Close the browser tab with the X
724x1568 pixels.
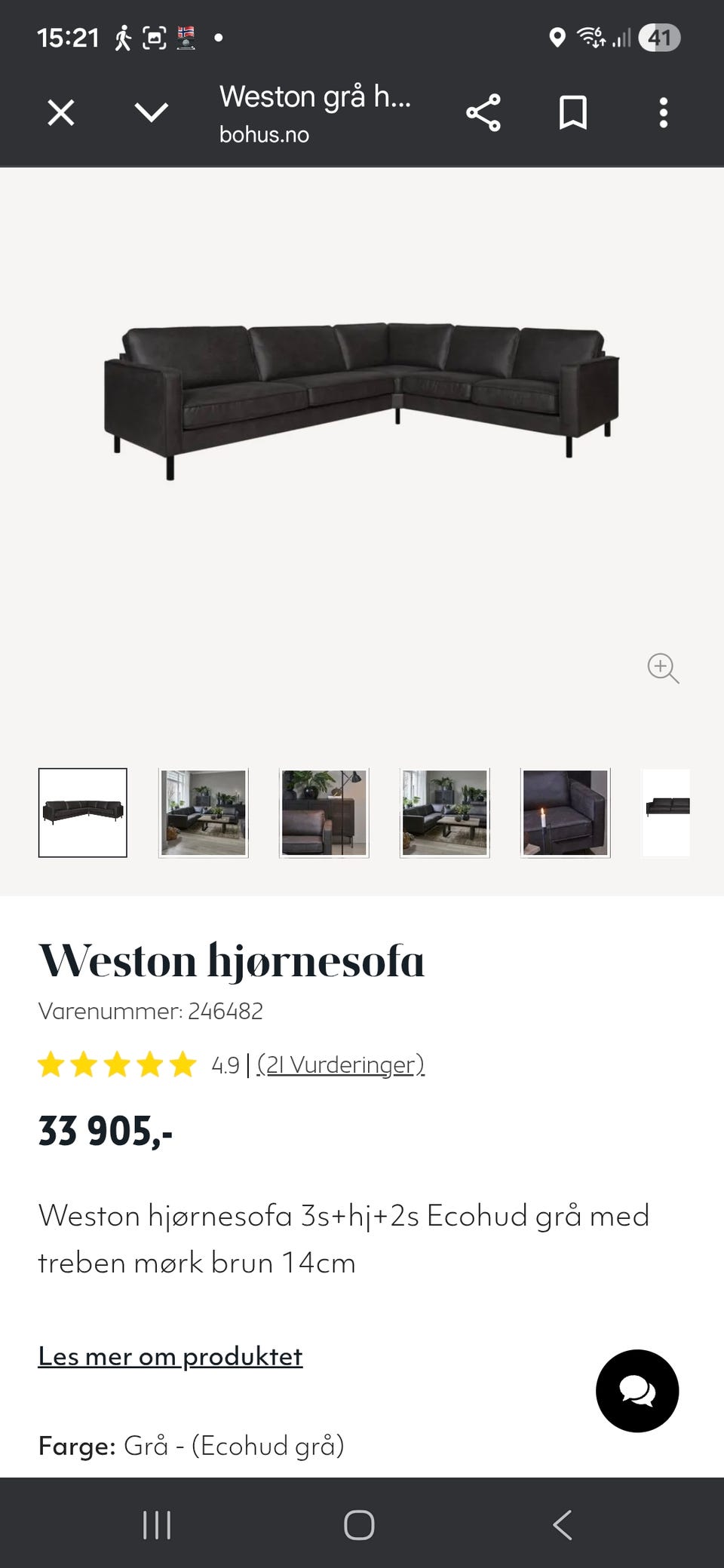tap(61, 113)
